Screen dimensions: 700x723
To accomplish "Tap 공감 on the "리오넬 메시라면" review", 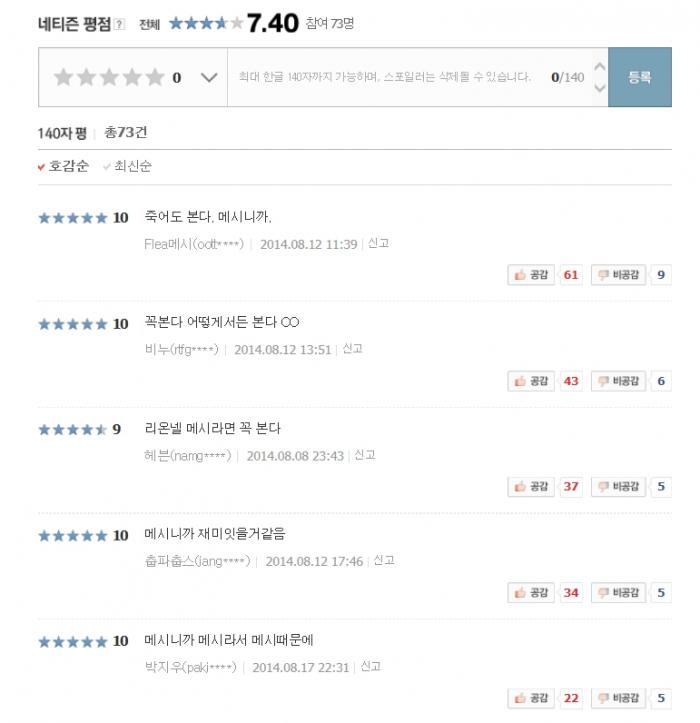I will 531,487.
